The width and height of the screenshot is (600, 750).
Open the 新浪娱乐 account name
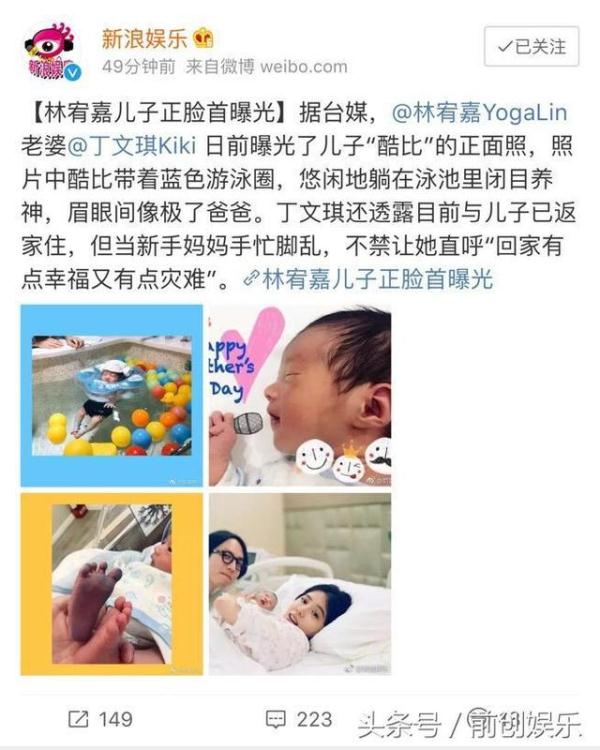click(x=146, y=38)
